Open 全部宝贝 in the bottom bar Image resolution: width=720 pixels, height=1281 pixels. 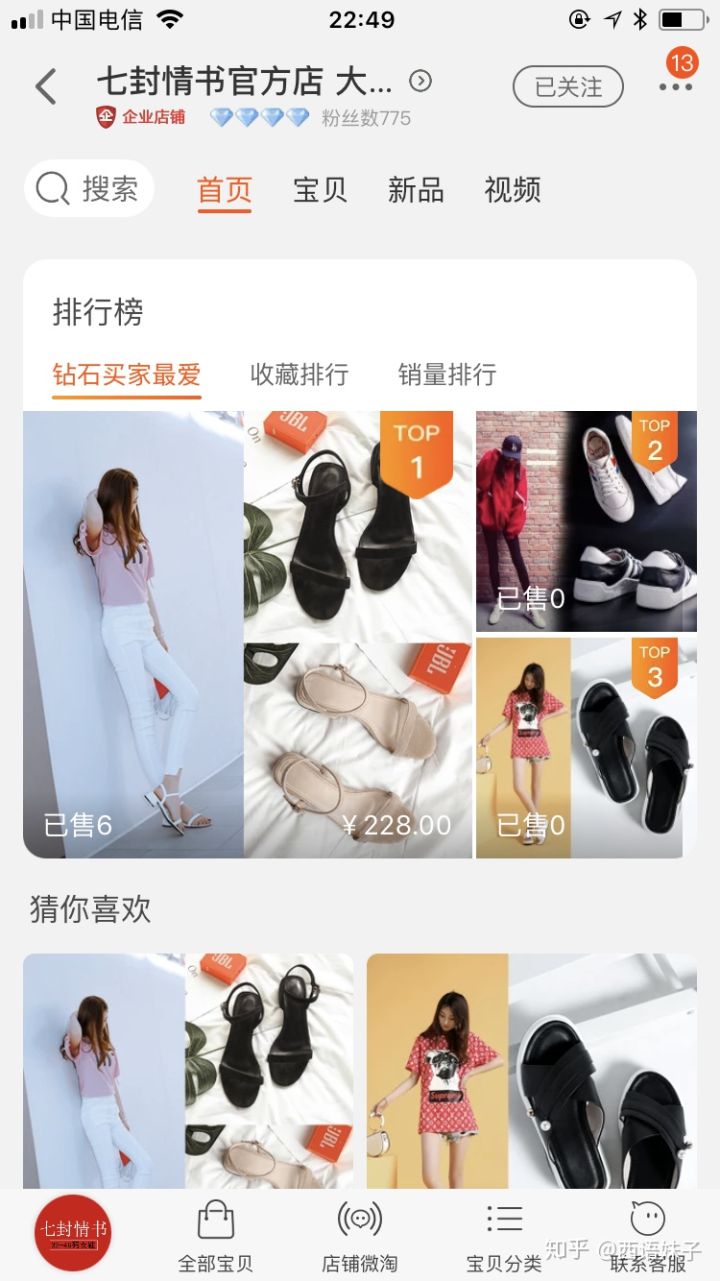(215, 1237)
